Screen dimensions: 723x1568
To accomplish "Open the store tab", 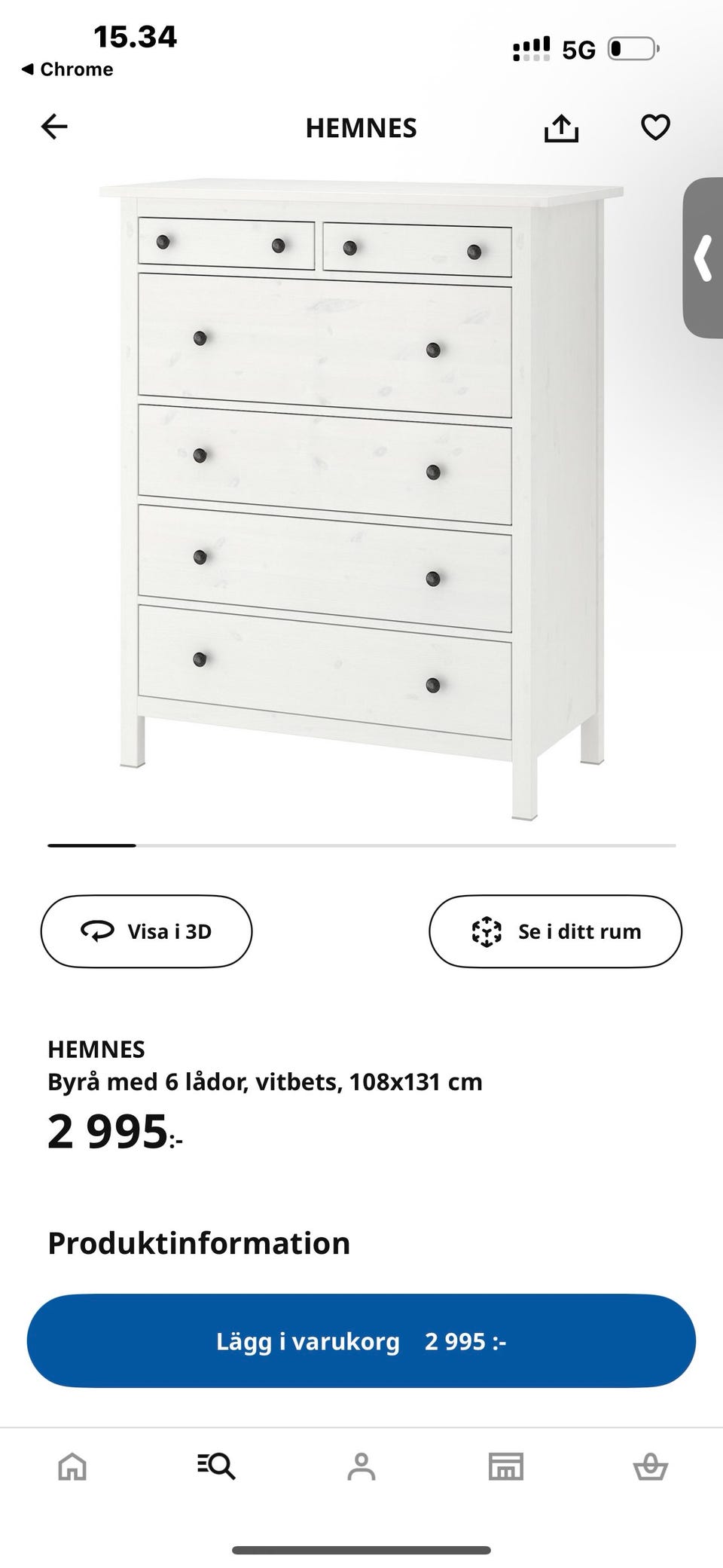I will coord(506,1466).
